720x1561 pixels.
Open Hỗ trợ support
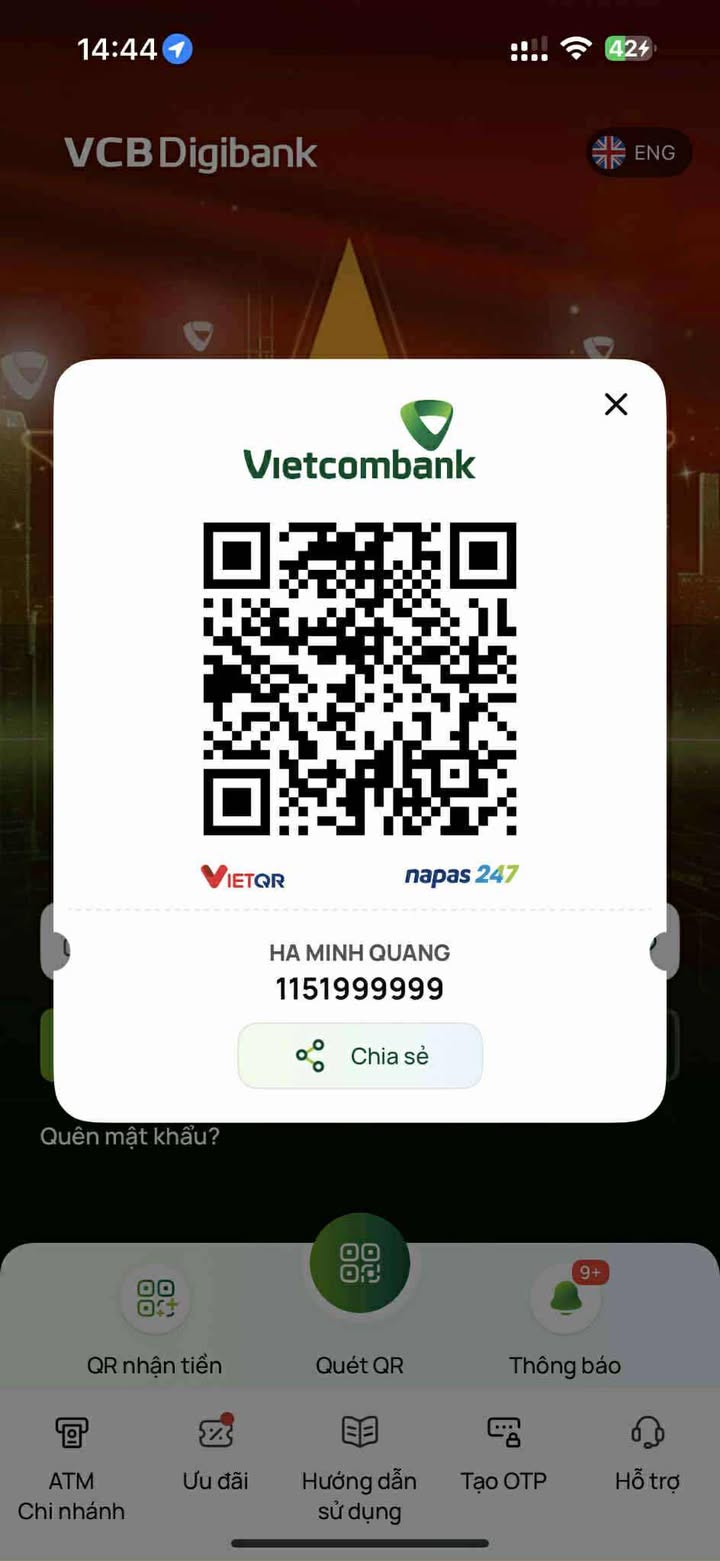pyautogui.click(x=647, y=1448)
